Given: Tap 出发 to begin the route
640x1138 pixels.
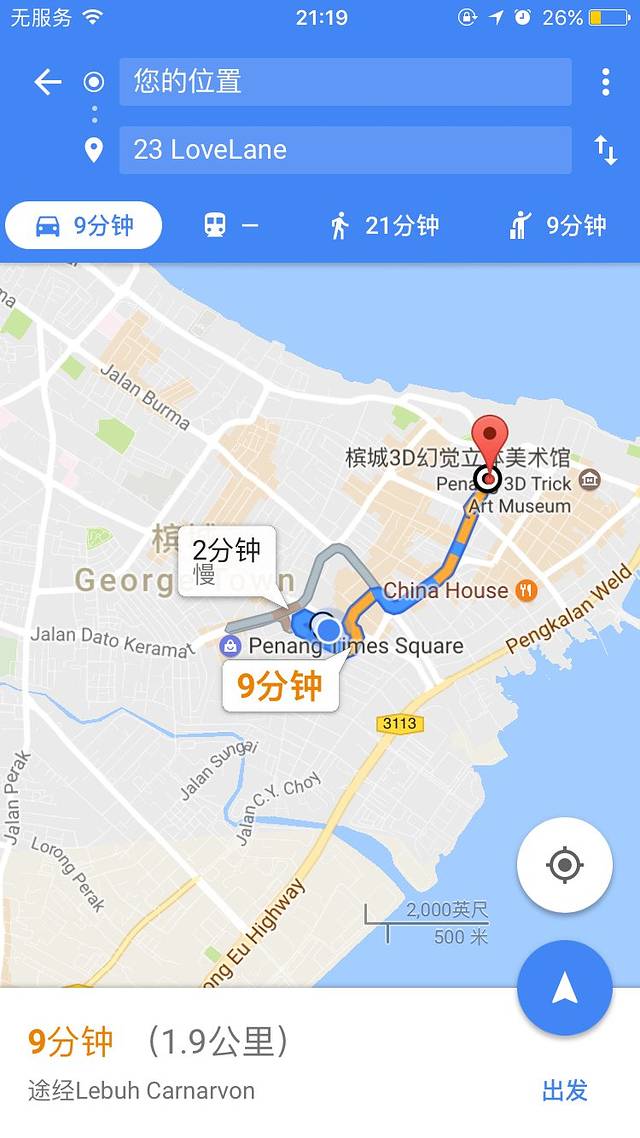Looking at the screenshot, I should pyautogui.click(x=565, y=1090).
